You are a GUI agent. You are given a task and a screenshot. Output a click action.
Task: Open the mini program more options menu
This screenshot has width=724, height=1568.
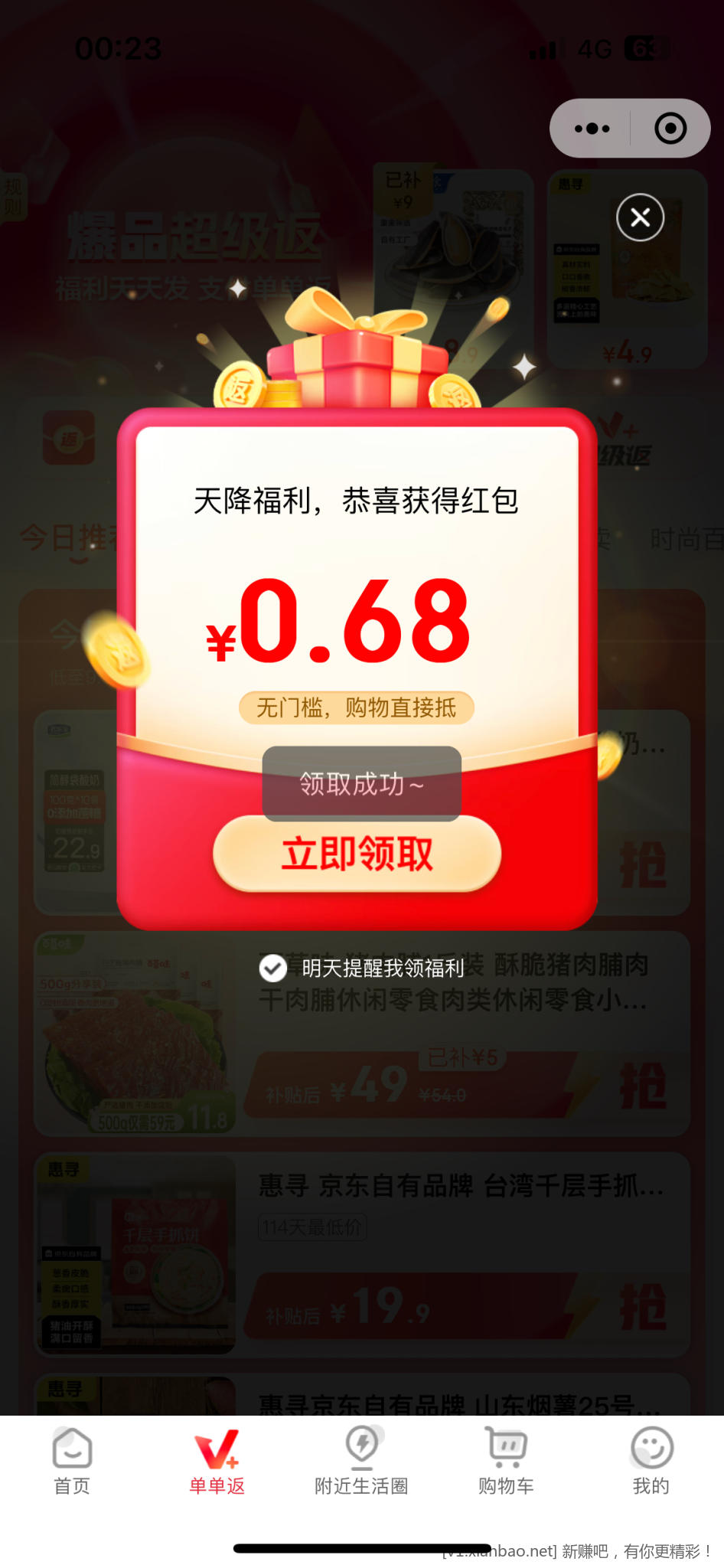coord(592,129)
